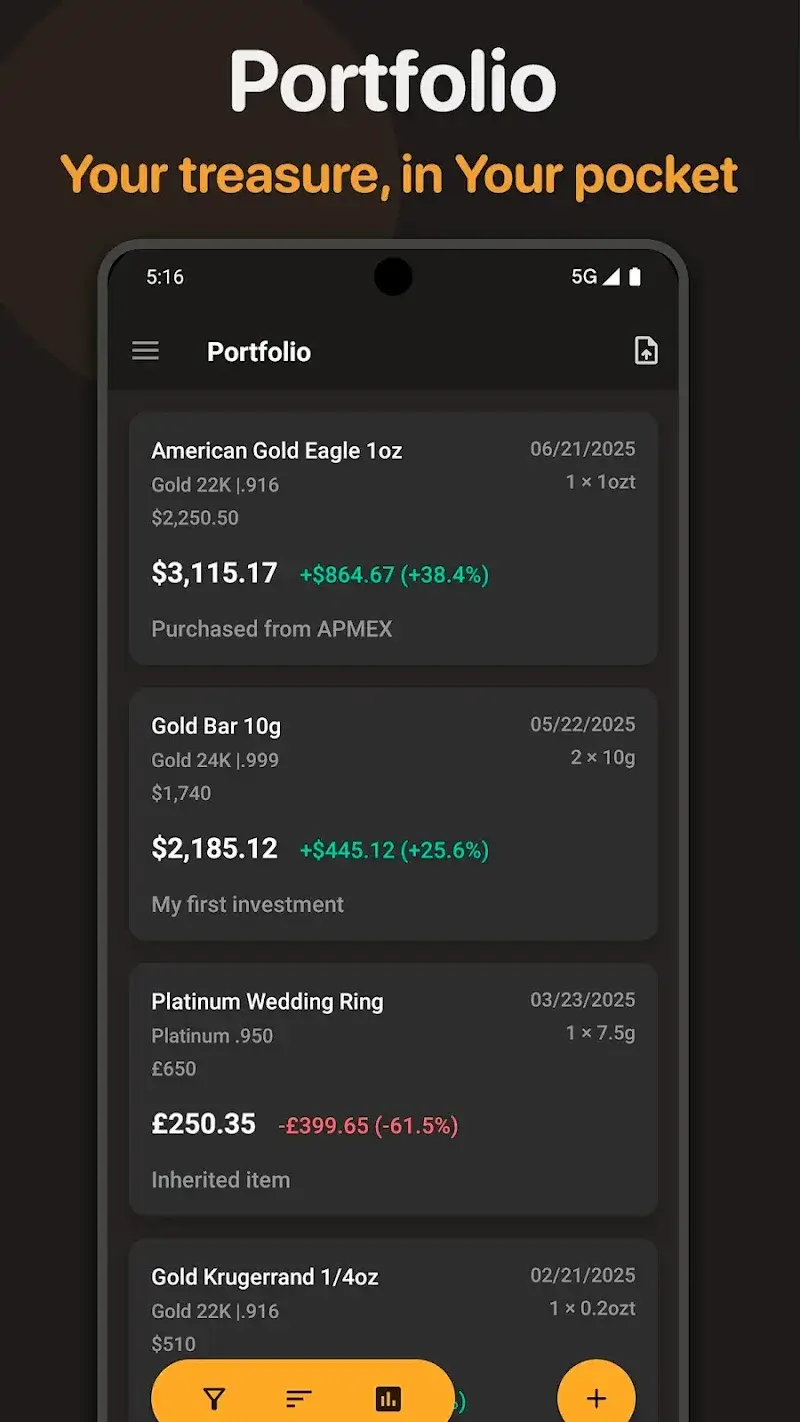Tap the export portfolio file icon
The width and height of the screenshot is (800, 1422).
646,351
